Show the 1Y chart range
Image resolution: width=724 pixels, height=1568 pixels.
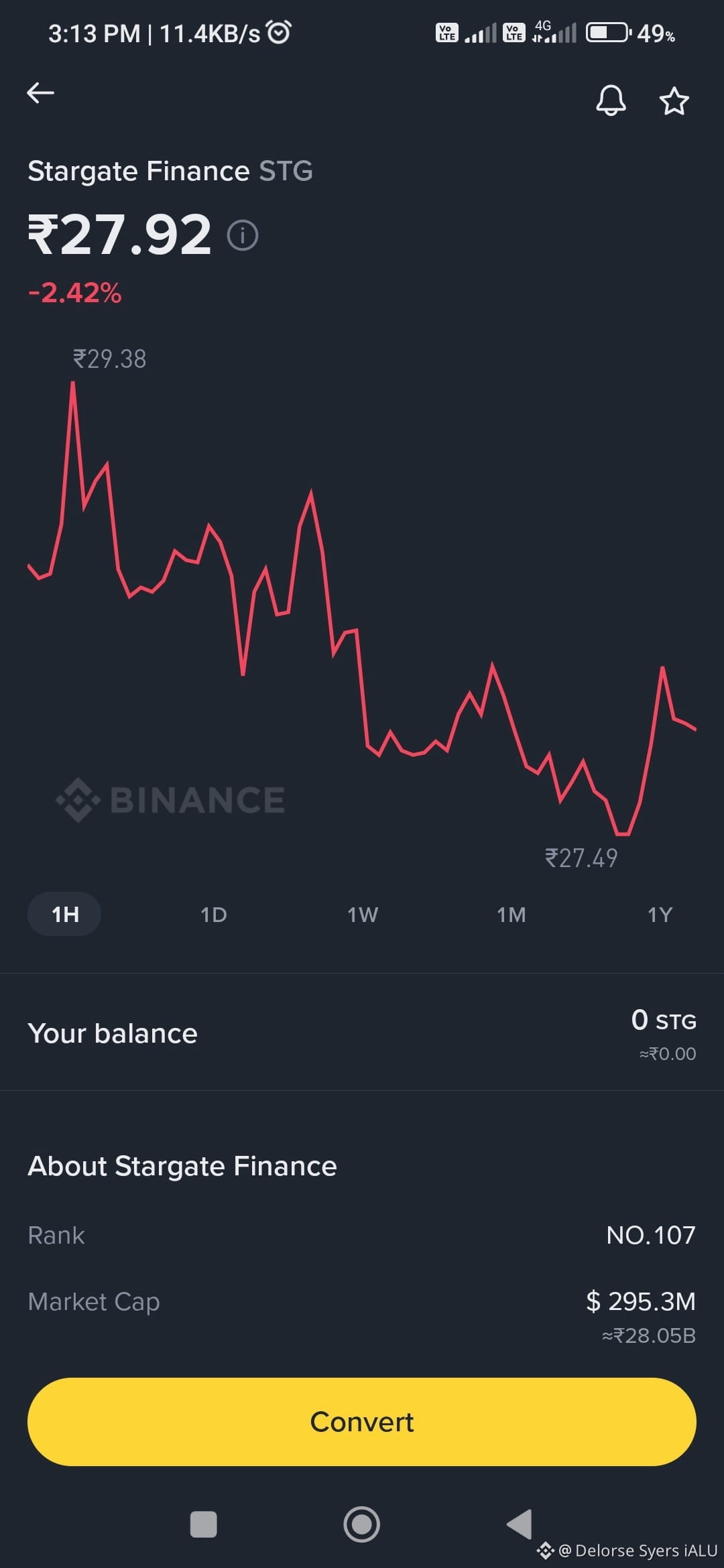pyautogui.click(x=660, y=915)
